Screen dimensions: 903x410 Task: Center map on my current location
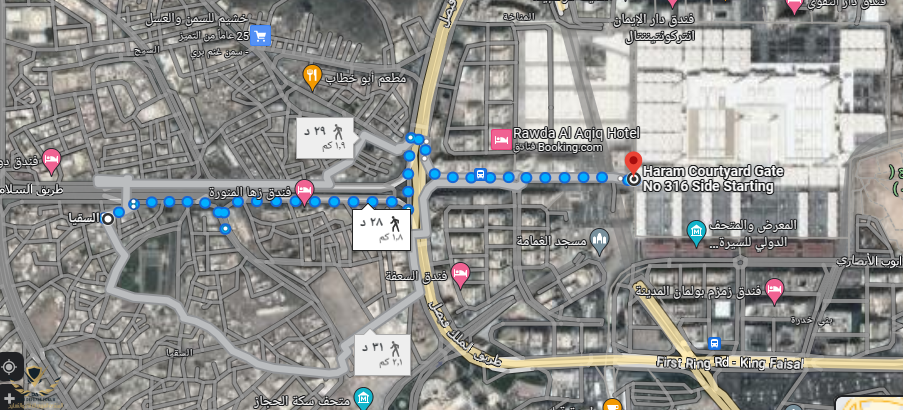coord(9,367)
